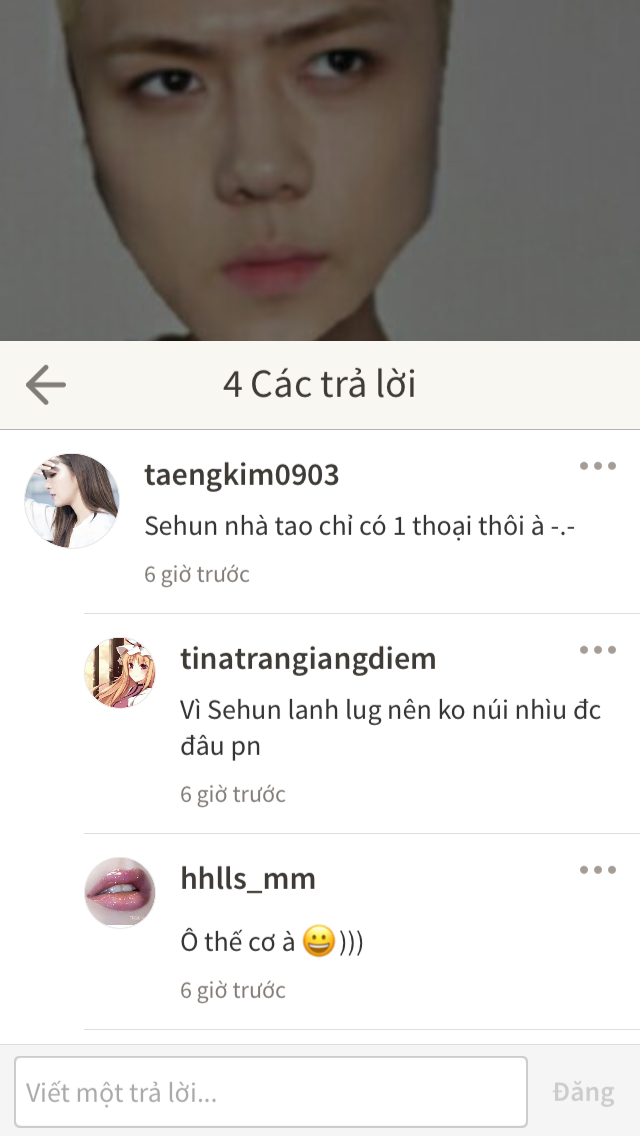Open hhlls_mm username profile
Viewport: 640px width, 1136px height.
coord(248,879)
